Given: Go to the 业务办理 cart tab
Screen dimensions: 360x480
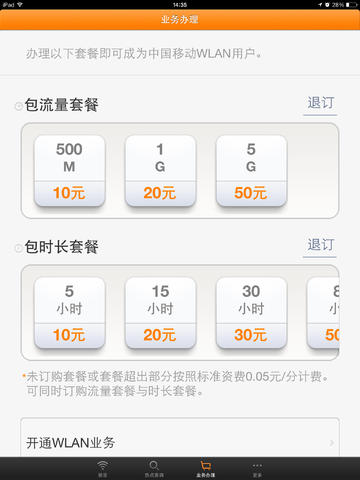Looking at the screenshot, I should tap(206, 469).
